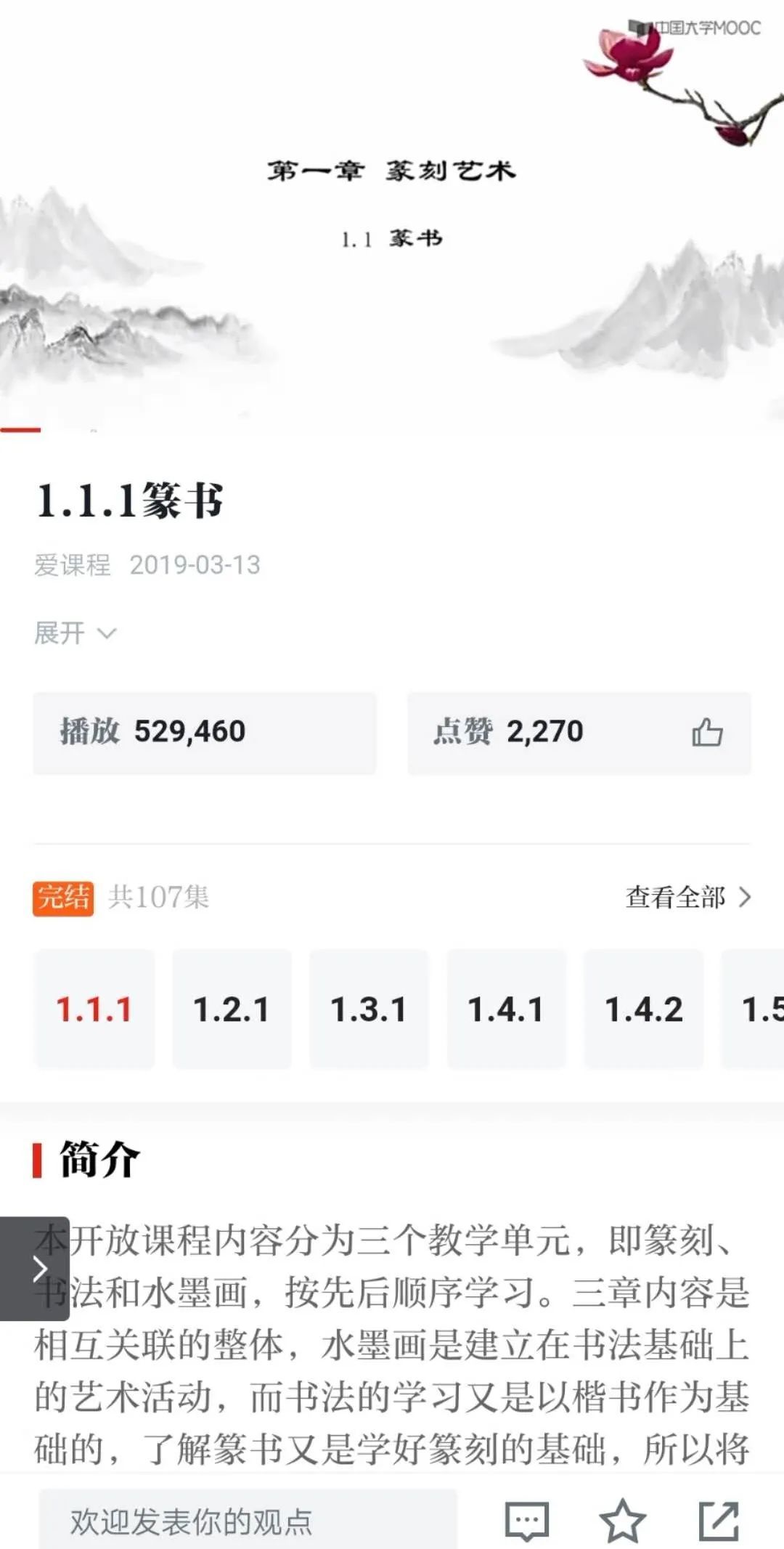Tap the 欢迎发表你的观点 comment field
784x1549 pixels.
point(248,1520)
